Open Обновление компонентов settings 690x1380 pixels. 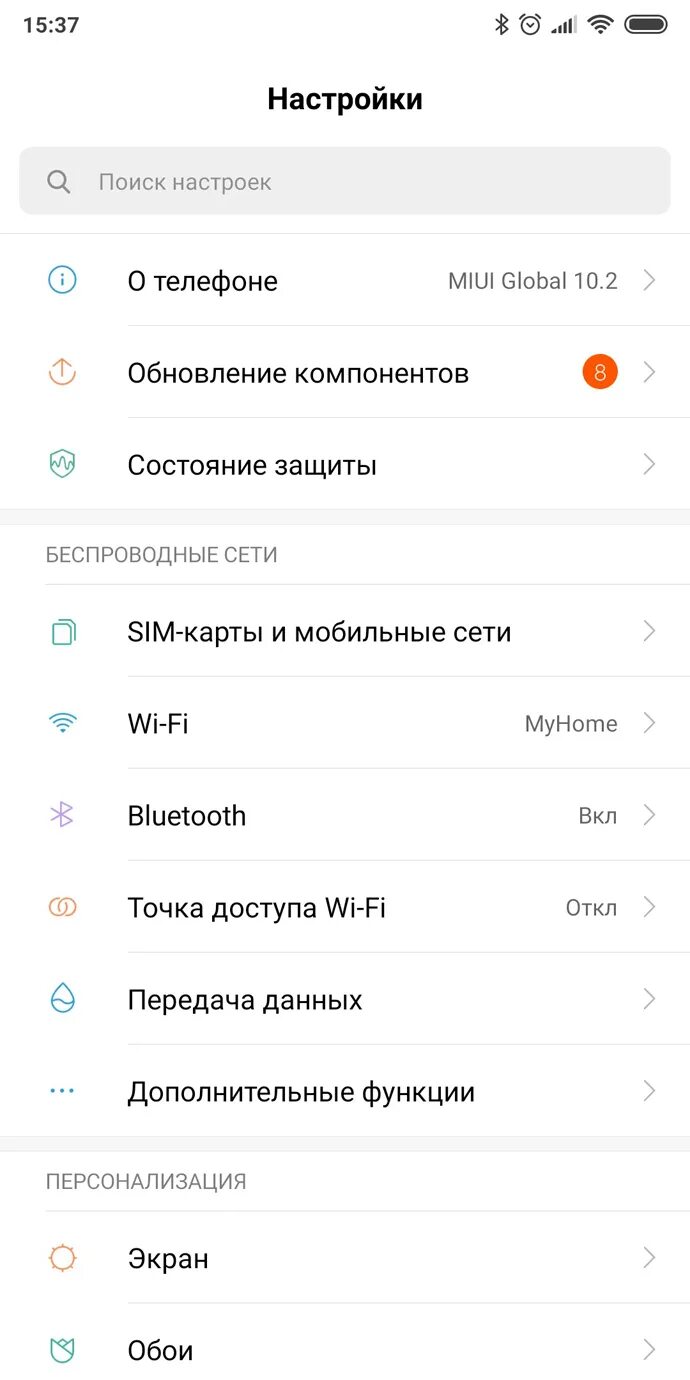(344, 373)
